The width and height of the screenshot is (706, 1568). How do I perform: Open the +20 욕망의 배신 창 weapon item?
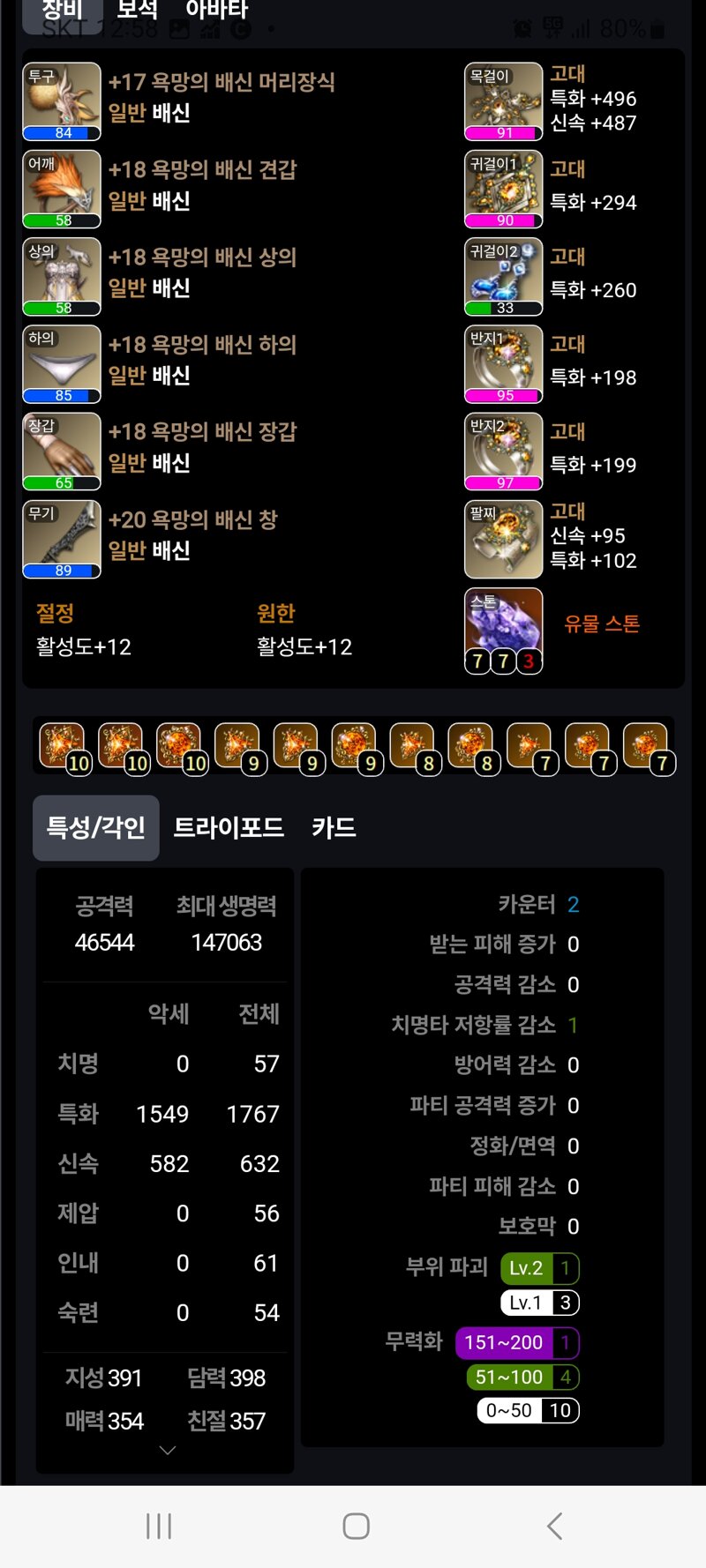[62, 540]
